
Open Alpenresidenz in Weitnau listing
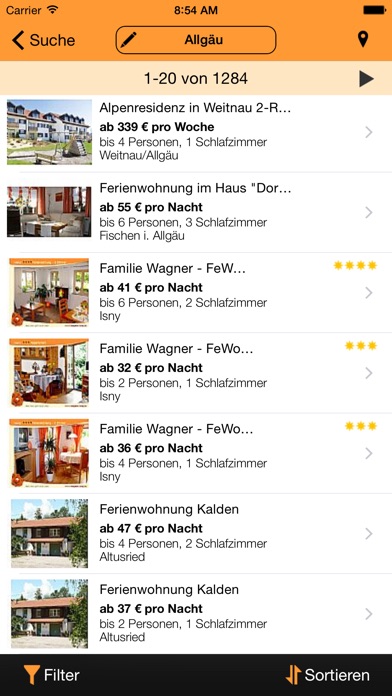196,132
